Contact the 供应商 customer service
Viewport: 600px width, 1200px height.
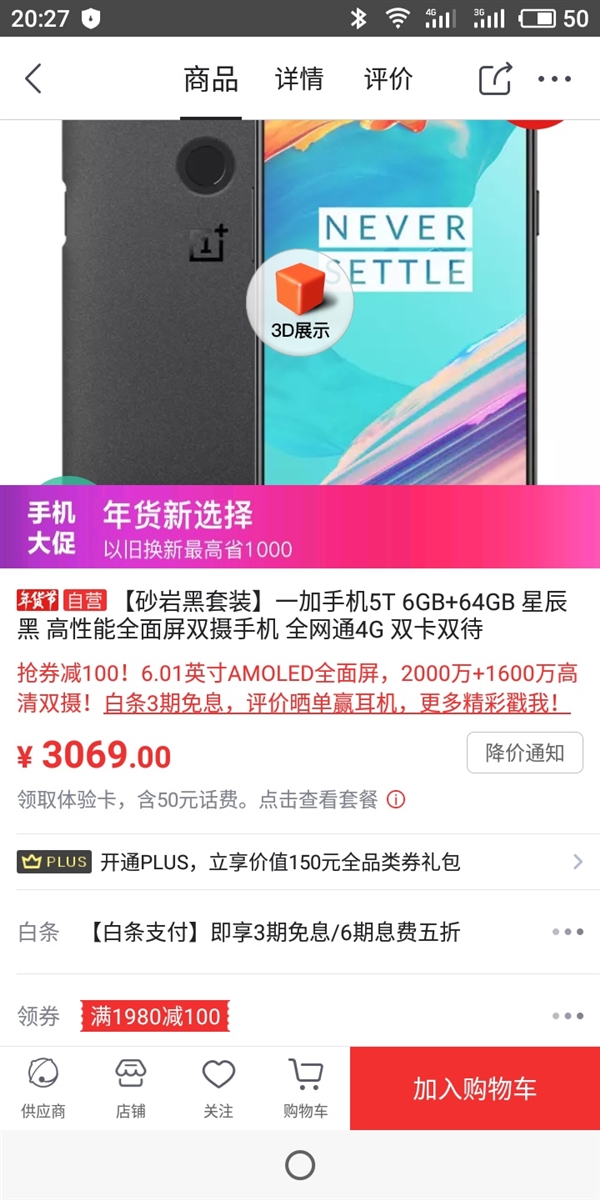click(43, 1088)
